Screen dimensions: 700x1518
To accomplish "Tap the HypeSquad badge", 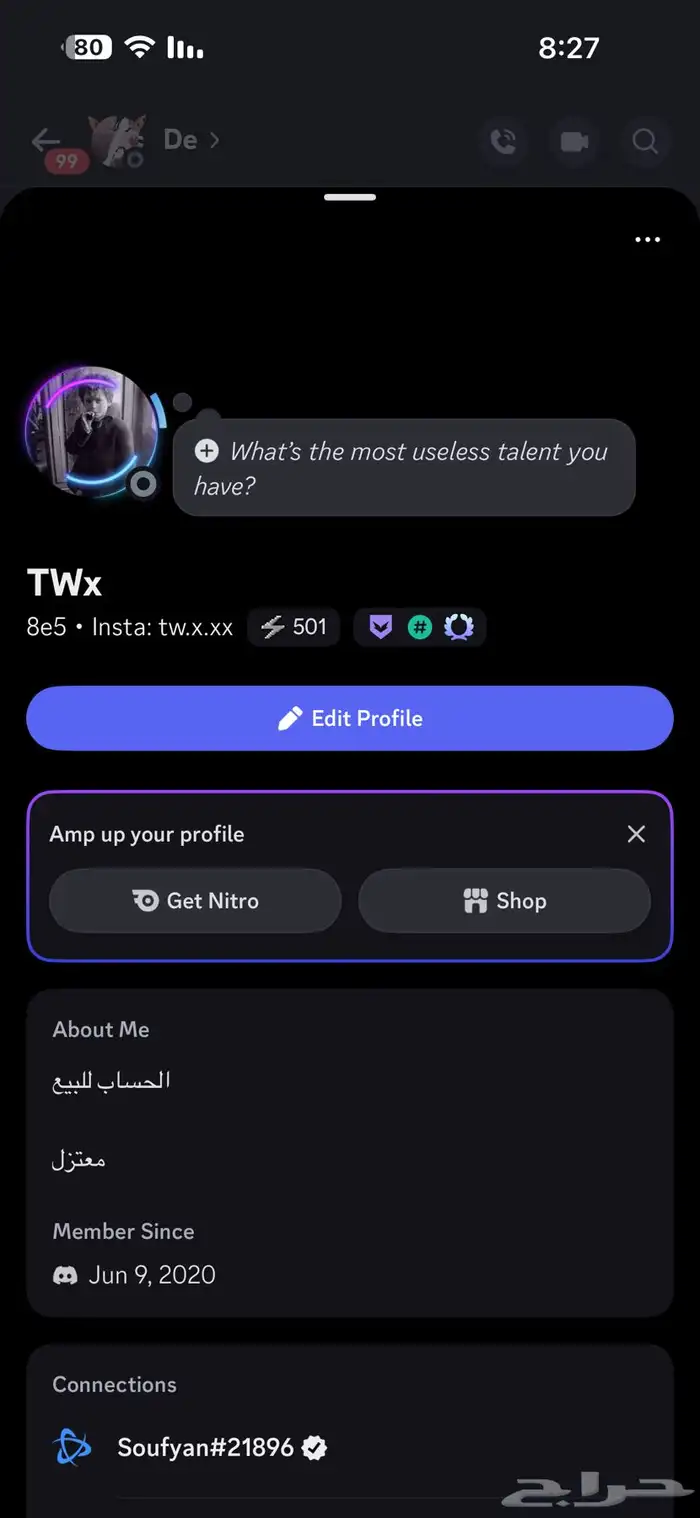I will pos(381,628).
